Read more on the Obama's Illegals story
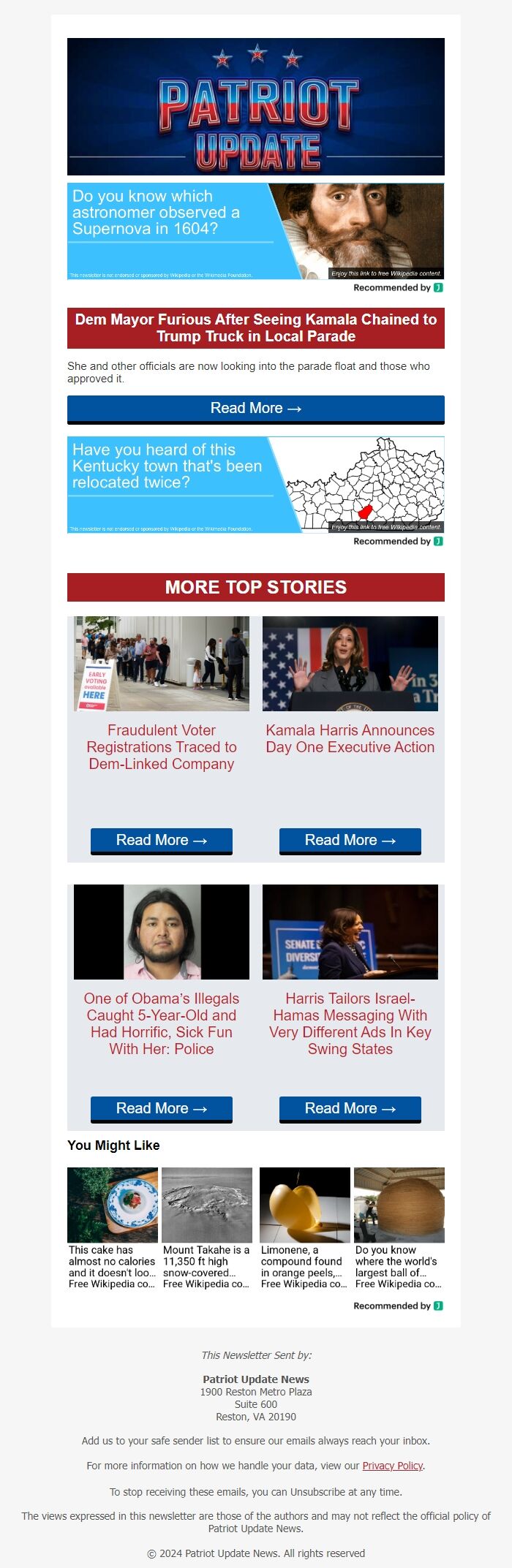 [162, 1109]
